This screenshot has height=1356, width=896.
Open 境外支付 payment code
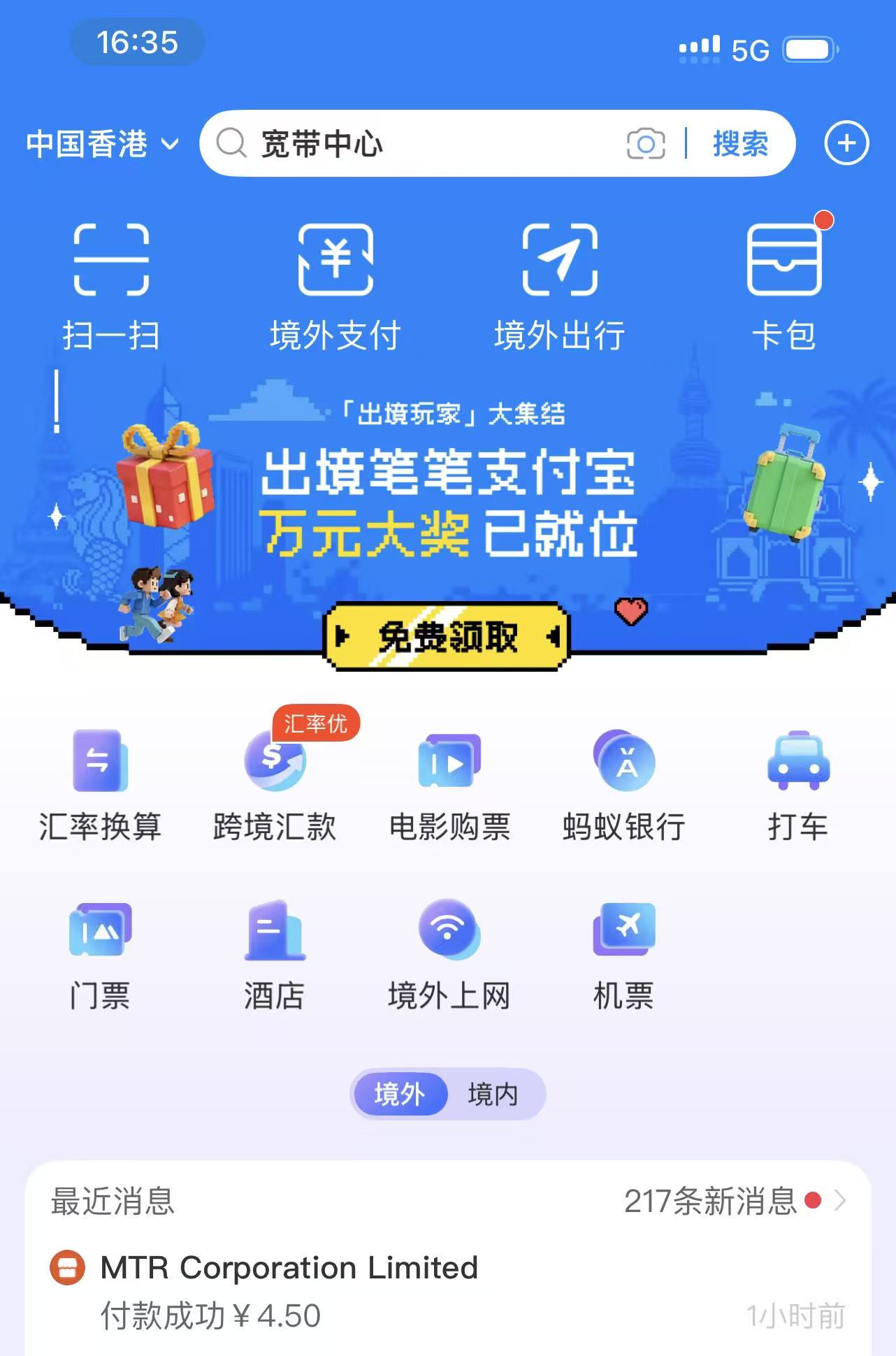point(335,287)
